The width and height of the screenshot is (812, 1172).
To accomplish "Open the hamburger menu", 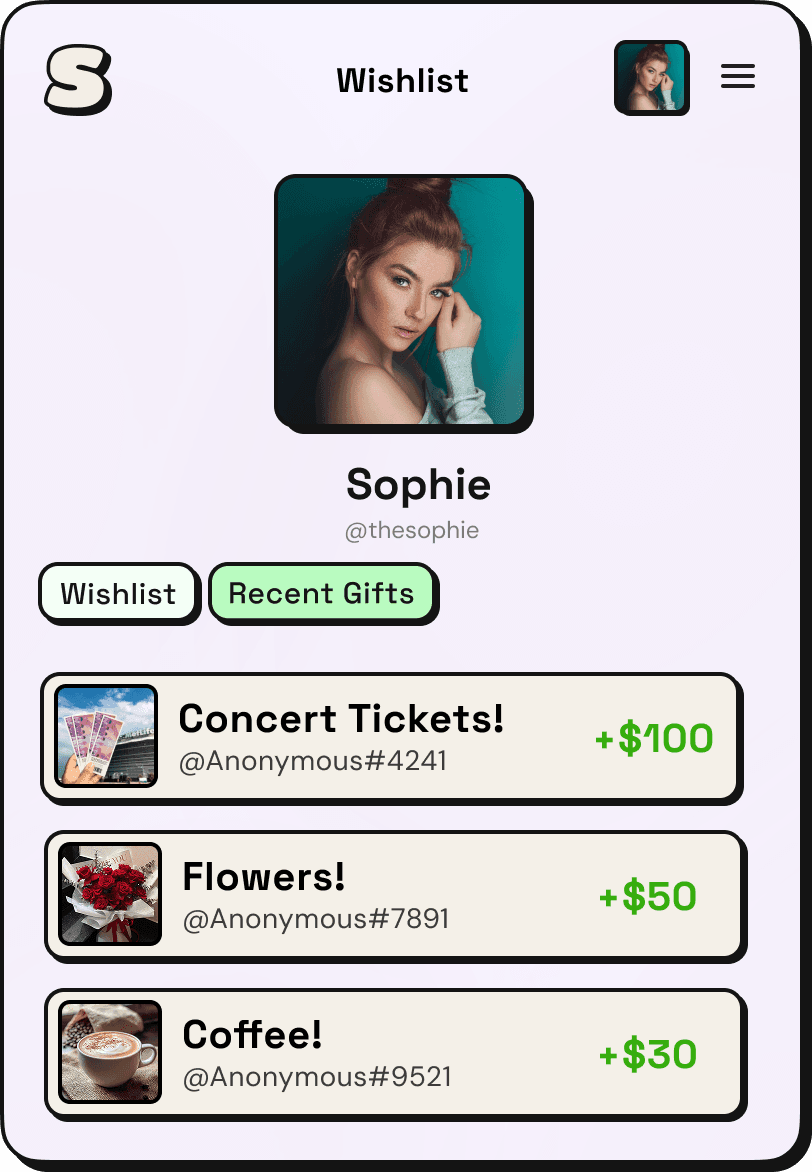I will 738,77.
